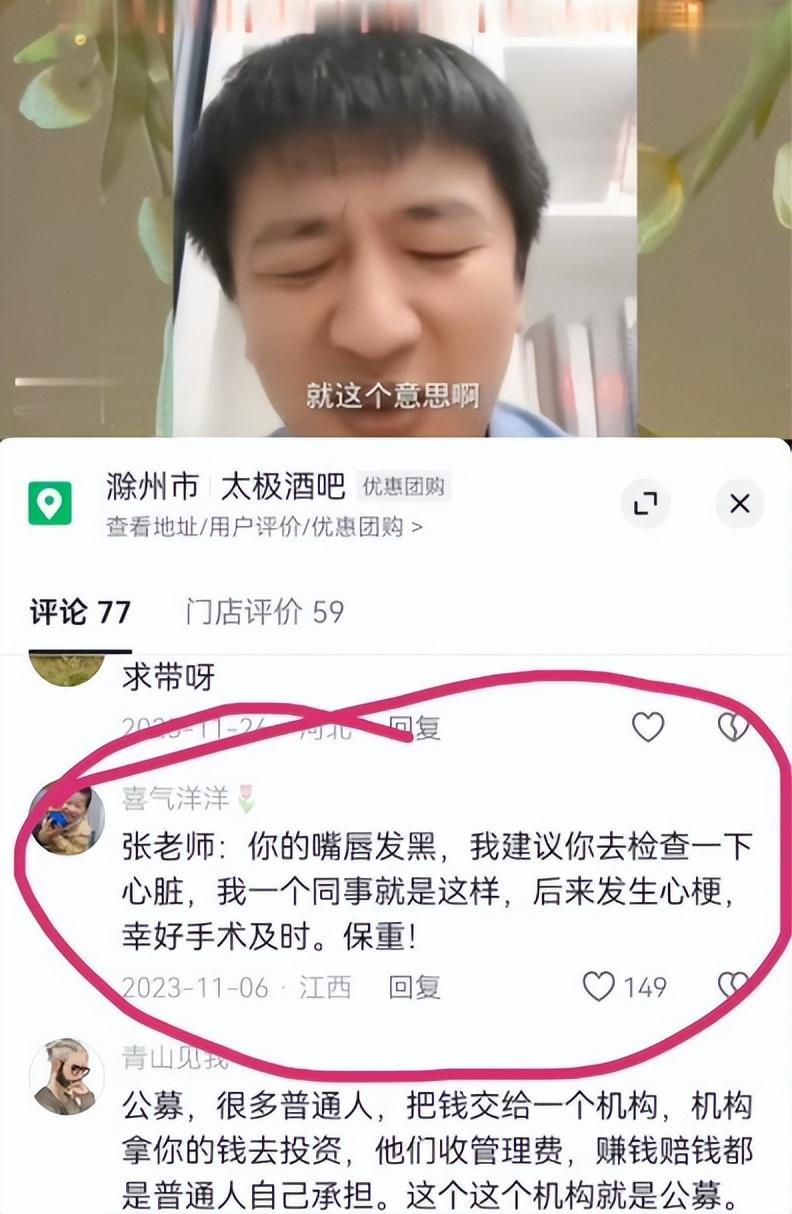
Task: Reply to 喜气洋洋's comment
Action: click(414, 988)
